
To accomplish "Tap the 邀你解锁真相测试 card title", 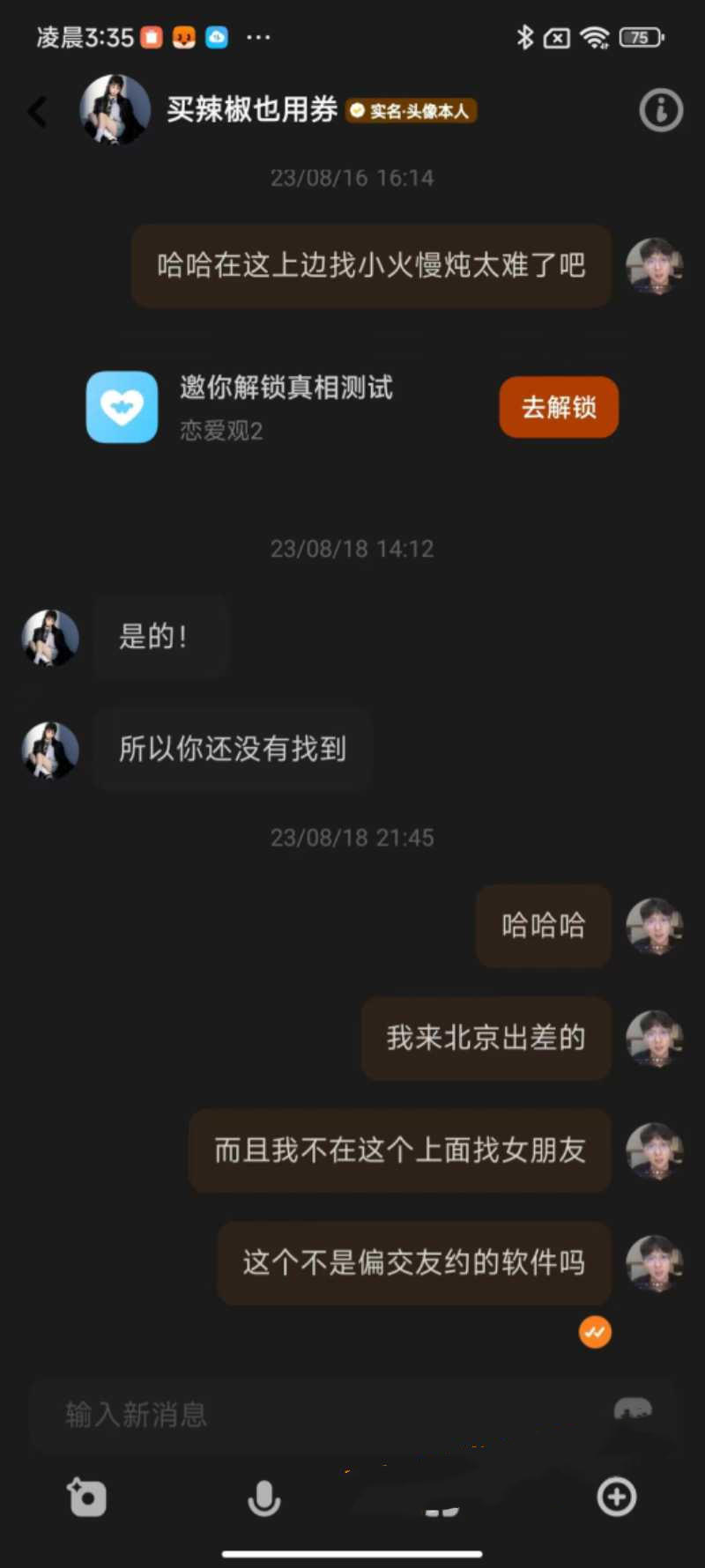I will [284, 388].
